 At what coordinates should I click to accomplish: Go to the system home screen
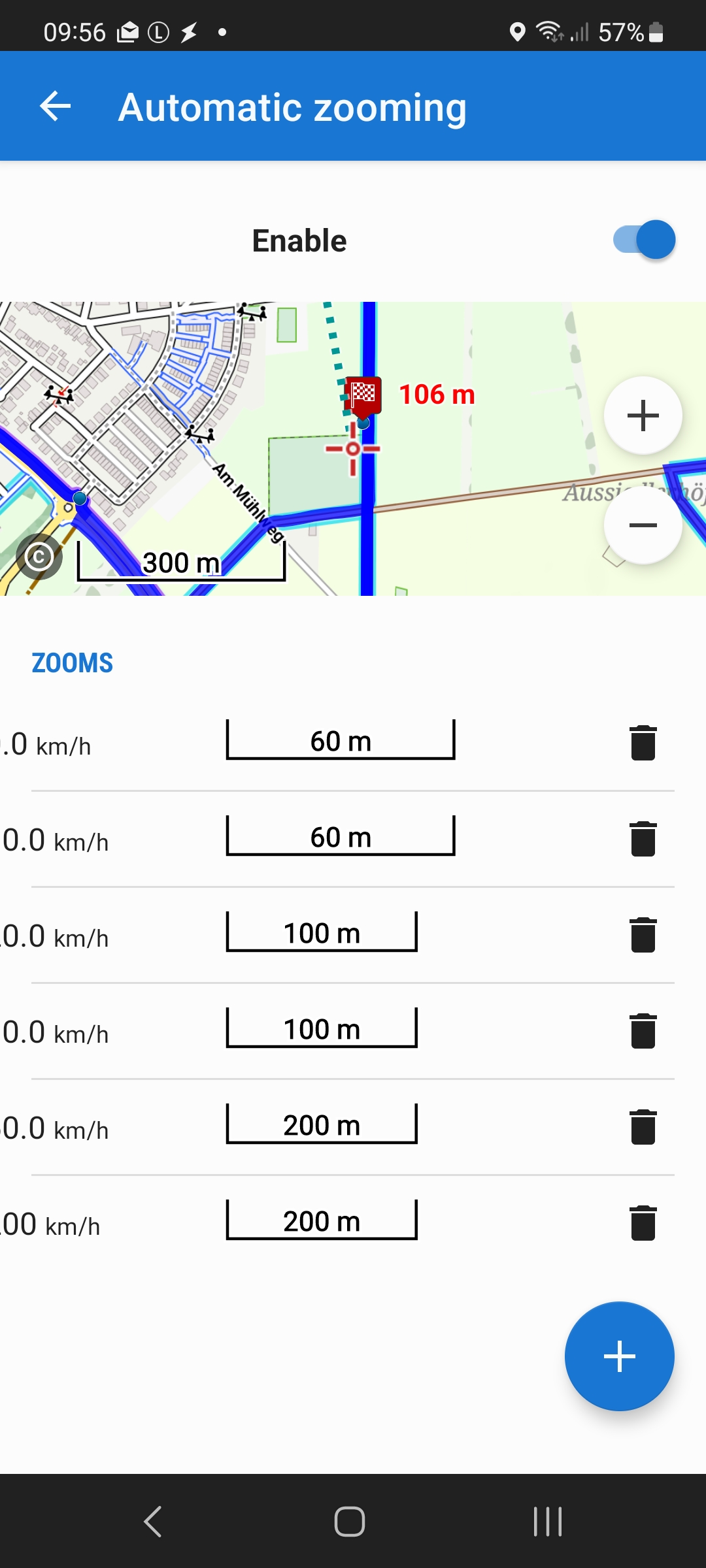point(350,1521)
